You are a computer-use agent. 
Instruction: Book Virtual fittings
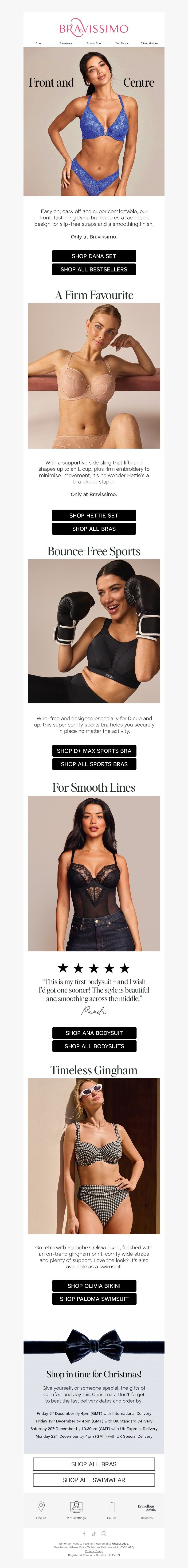tap(76, 1507)
